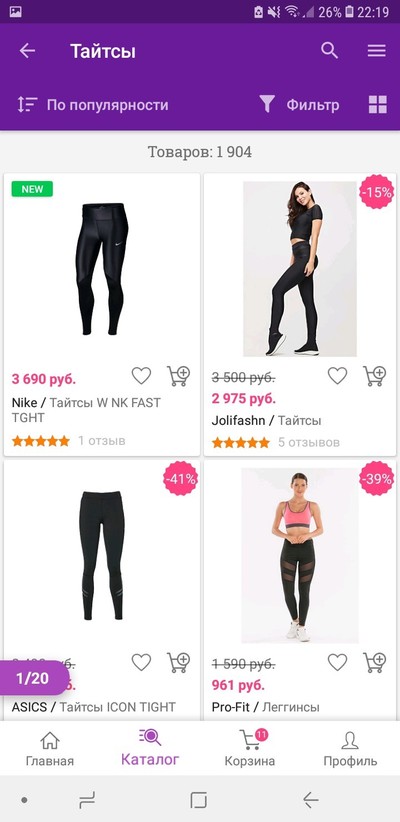The image size is (400, 822).
Task: Go to the Профиль tab
Action: pyautogui.click(x=350, y=749)
